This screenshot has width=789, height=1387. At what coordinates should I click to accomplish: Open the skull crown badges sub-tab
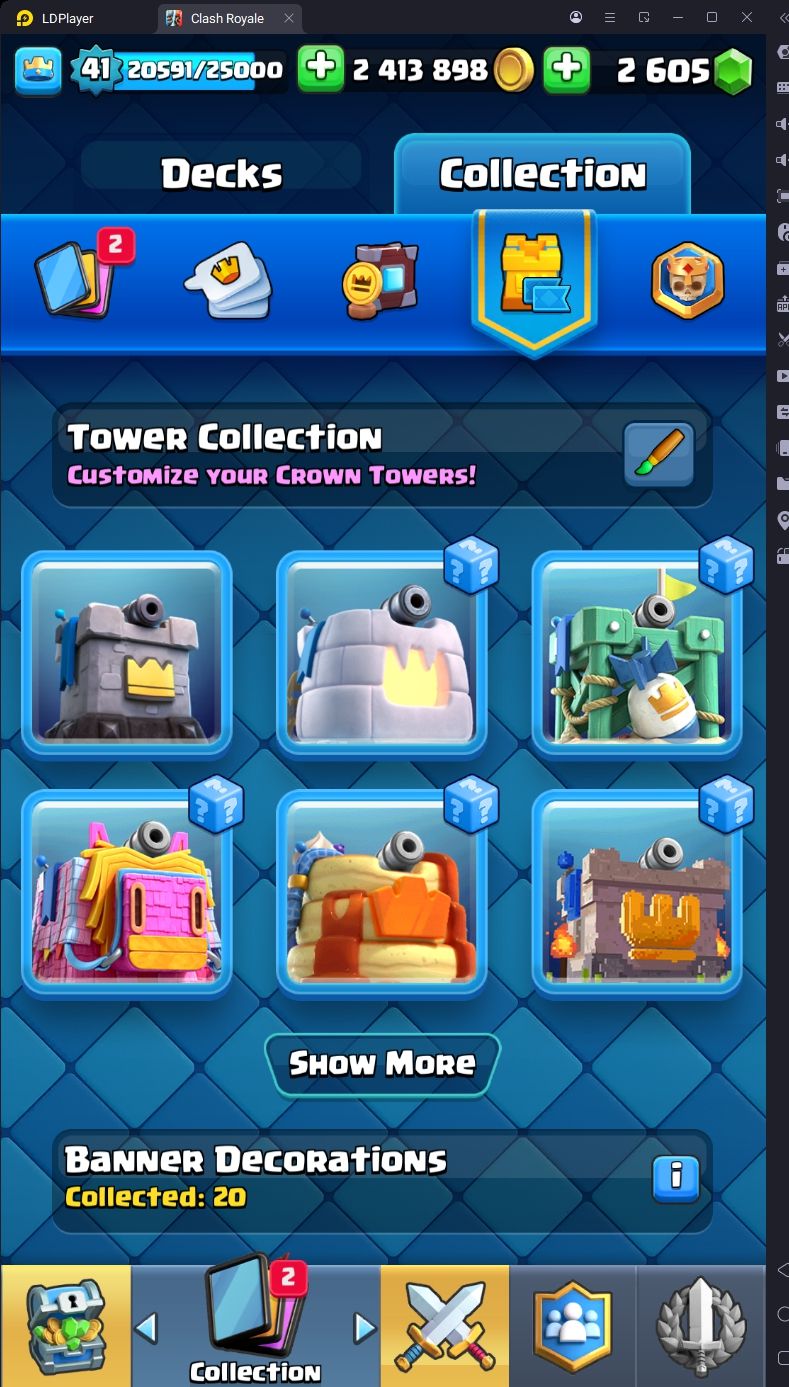687,280
